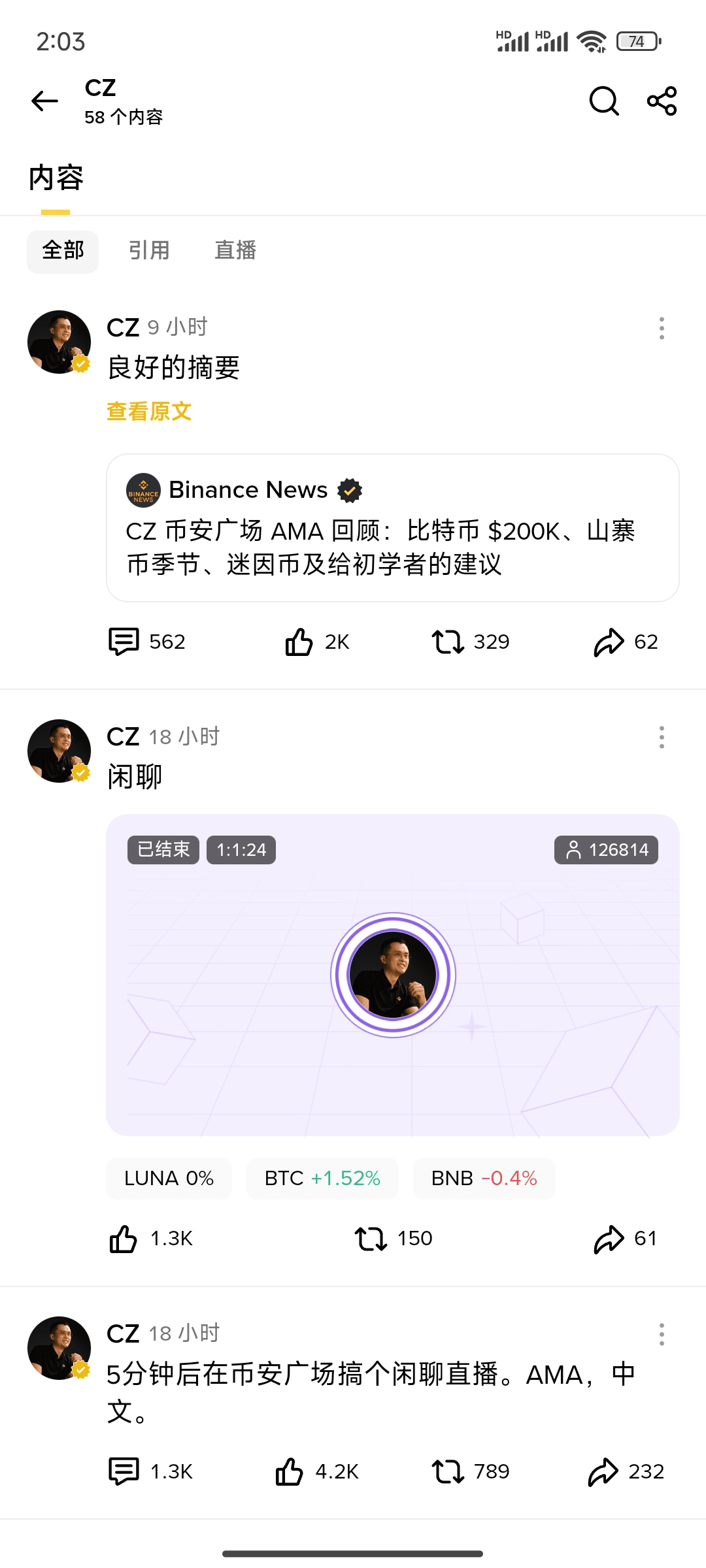Open the BNB -0.4% chip
This screenshot has width=706, height=1568.
484,1179
